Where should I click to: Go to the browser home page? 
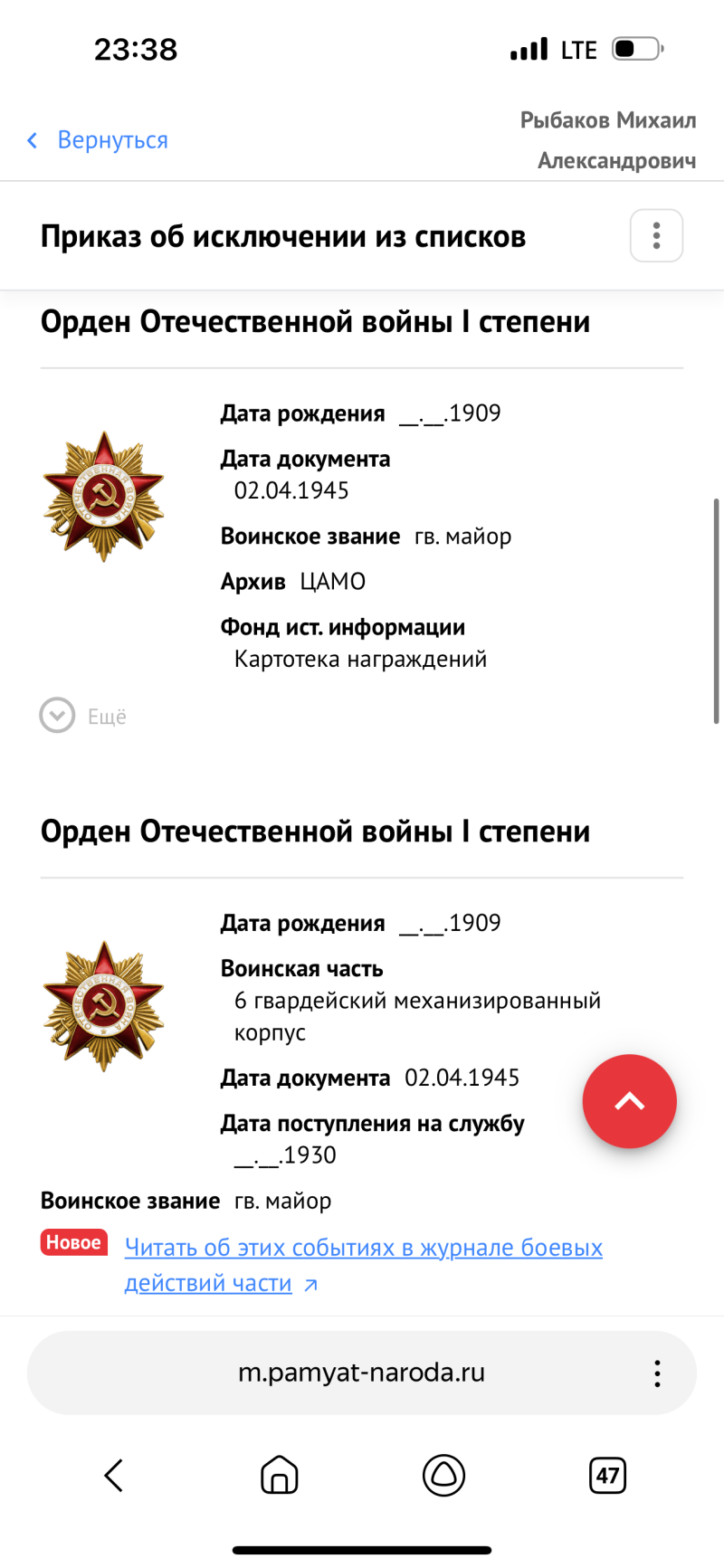280,1475
